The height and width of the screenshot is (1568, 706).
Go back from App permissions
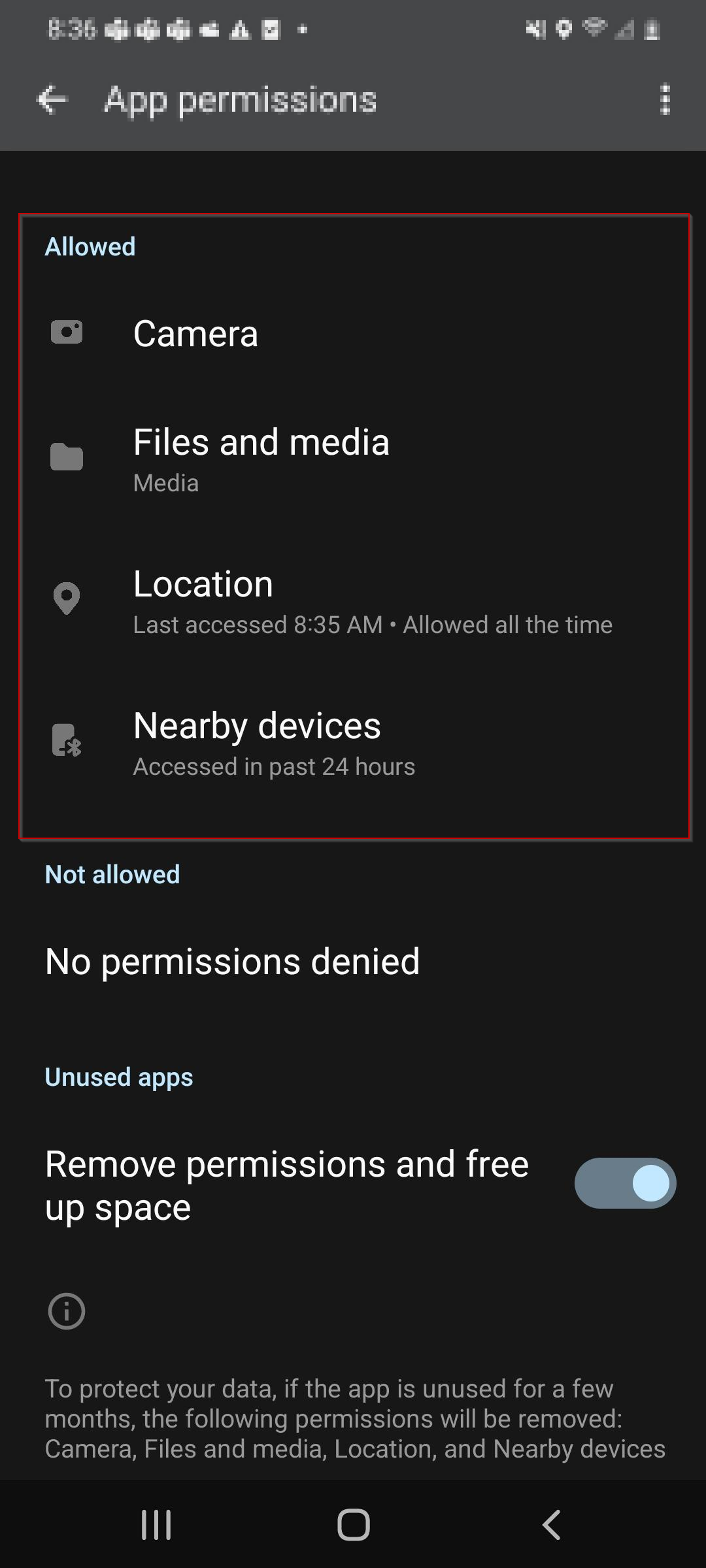point(52,100)
